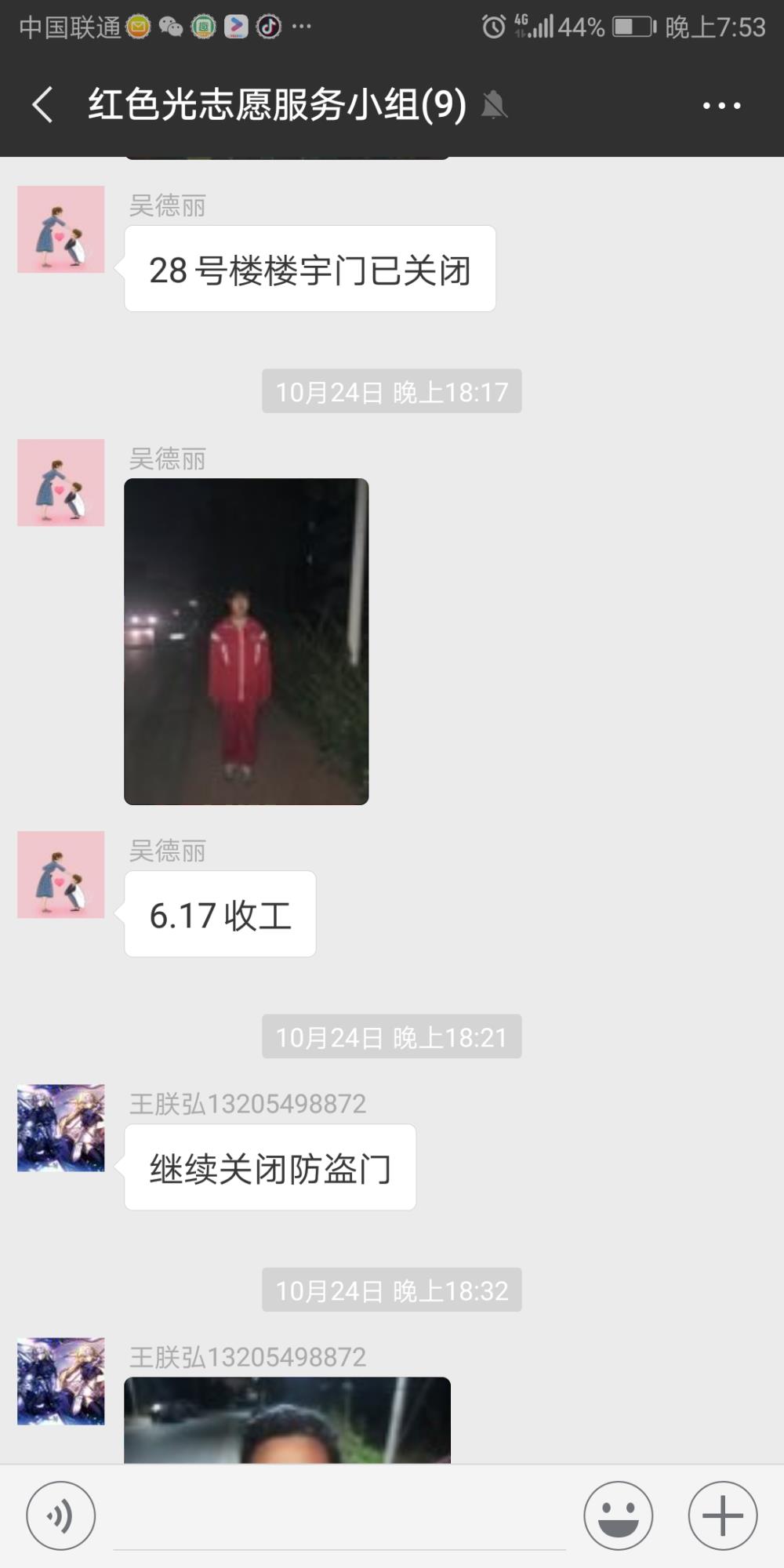
Task: Go back from the group chat
Action: coord(42,105)
